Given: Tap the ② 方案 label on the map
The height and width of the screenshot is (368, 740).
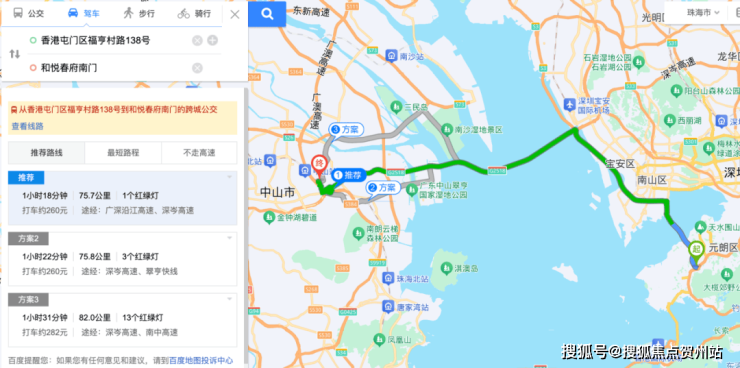Looking at the screenshot, I should [x=383, y=188].
